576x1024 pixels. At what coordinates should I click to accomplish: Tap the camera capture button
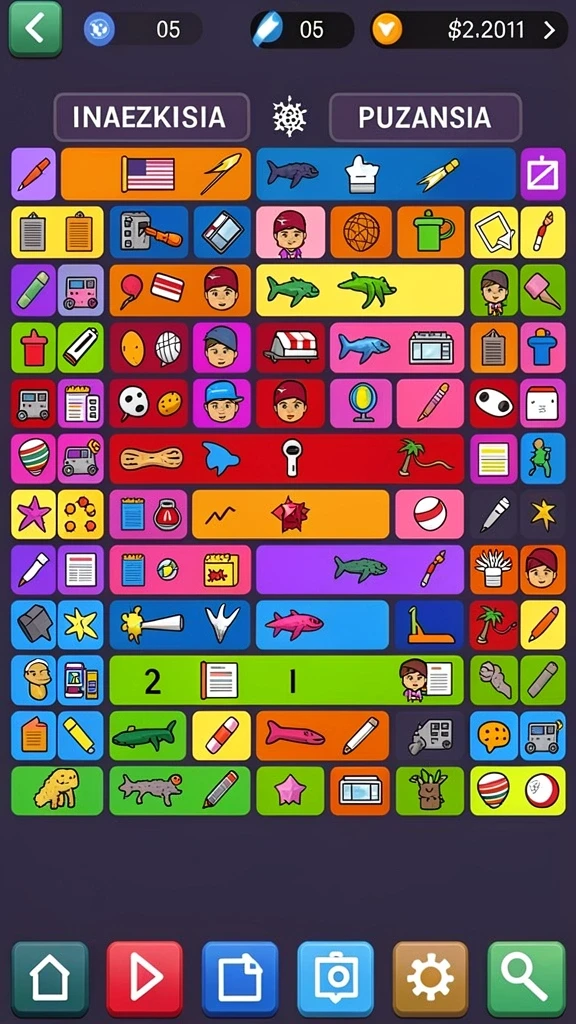[x=336, y=979]
